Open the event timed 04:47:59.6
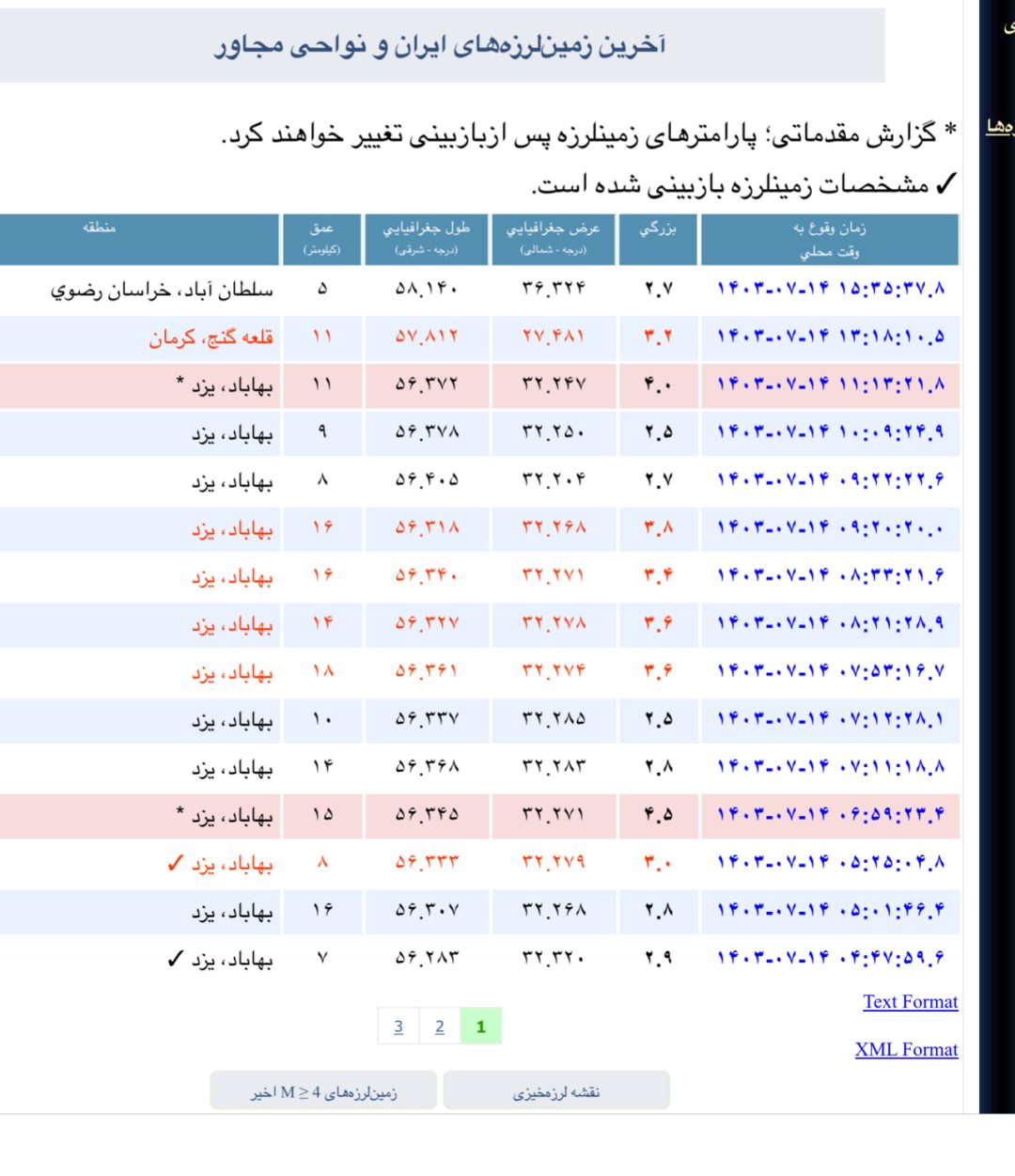The image size is (1015, 1176). pos(830,958)
